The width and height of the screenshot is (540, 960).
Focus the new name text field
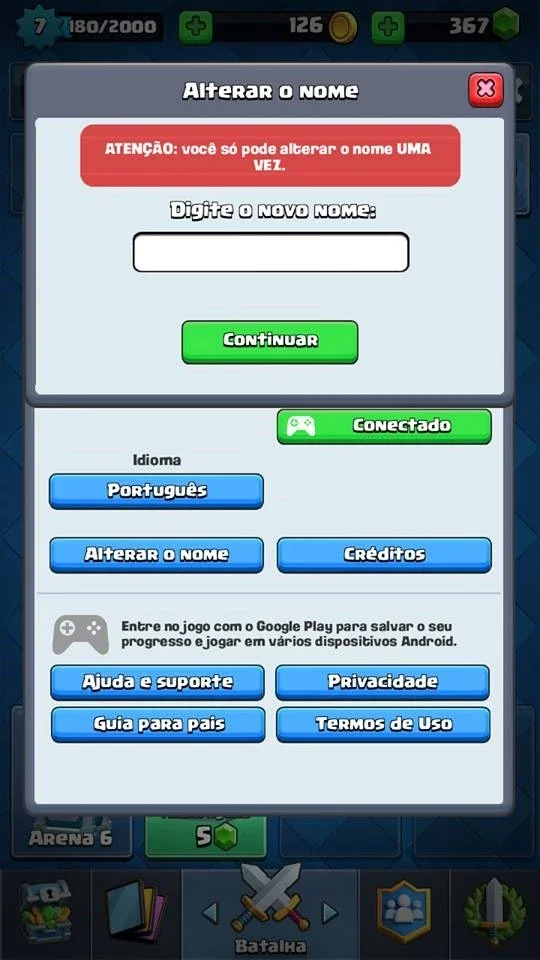pyautogui.click(x=271, y=252)
